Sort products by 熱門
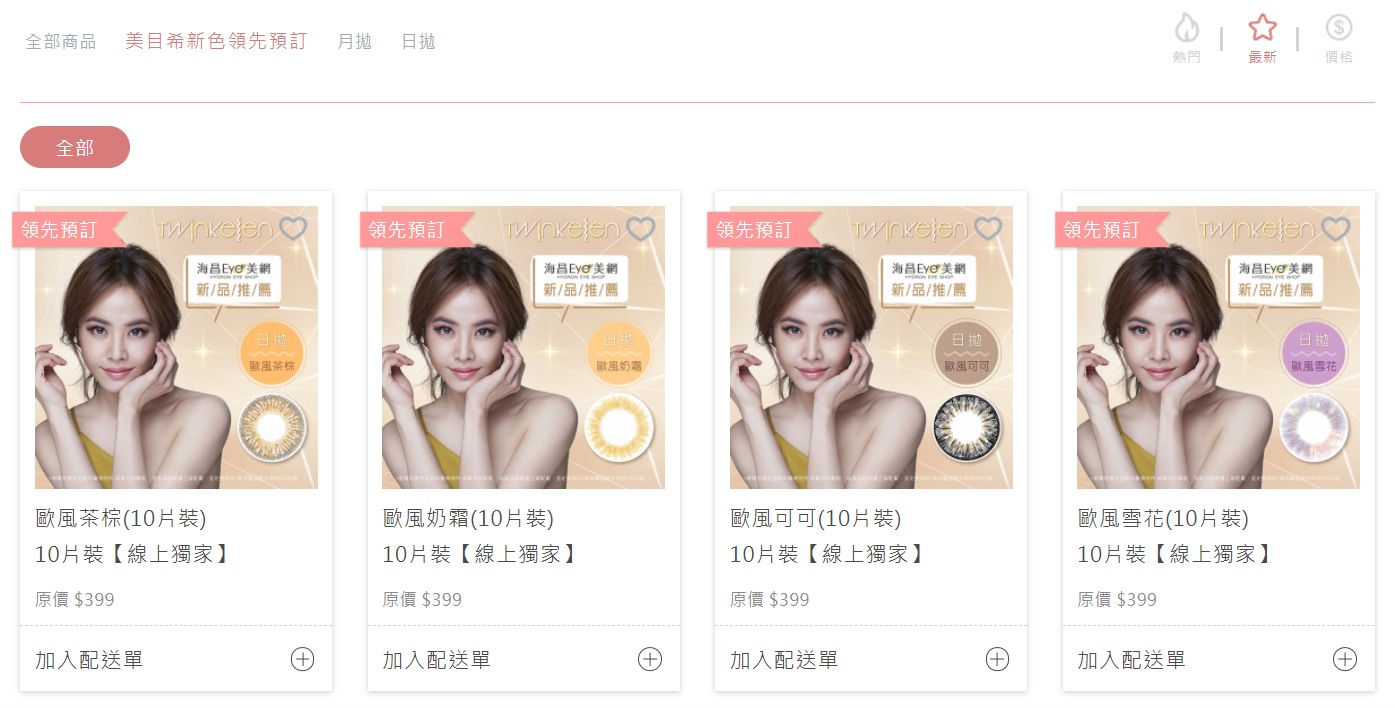 point(1186,38)
